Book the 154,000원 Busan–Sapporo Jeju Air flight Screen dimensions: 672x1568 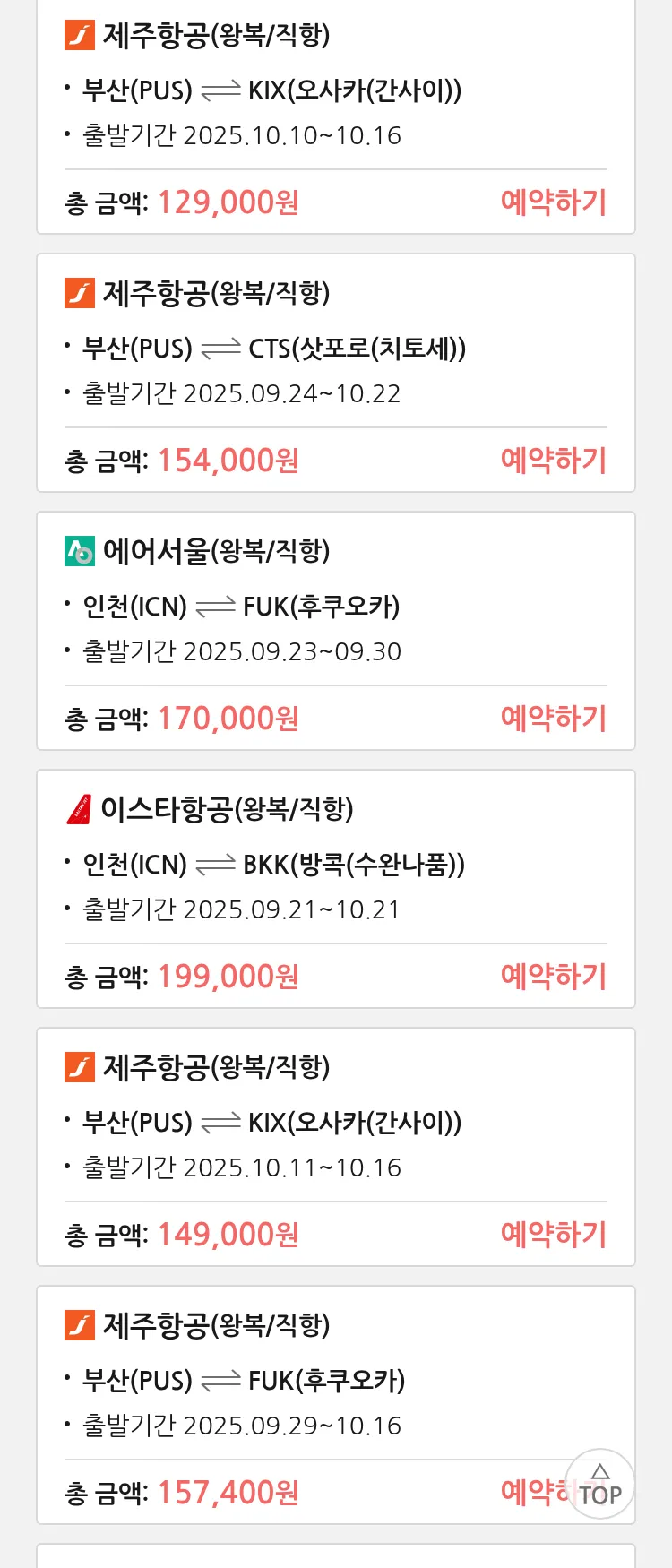click(x=553, y=461)
